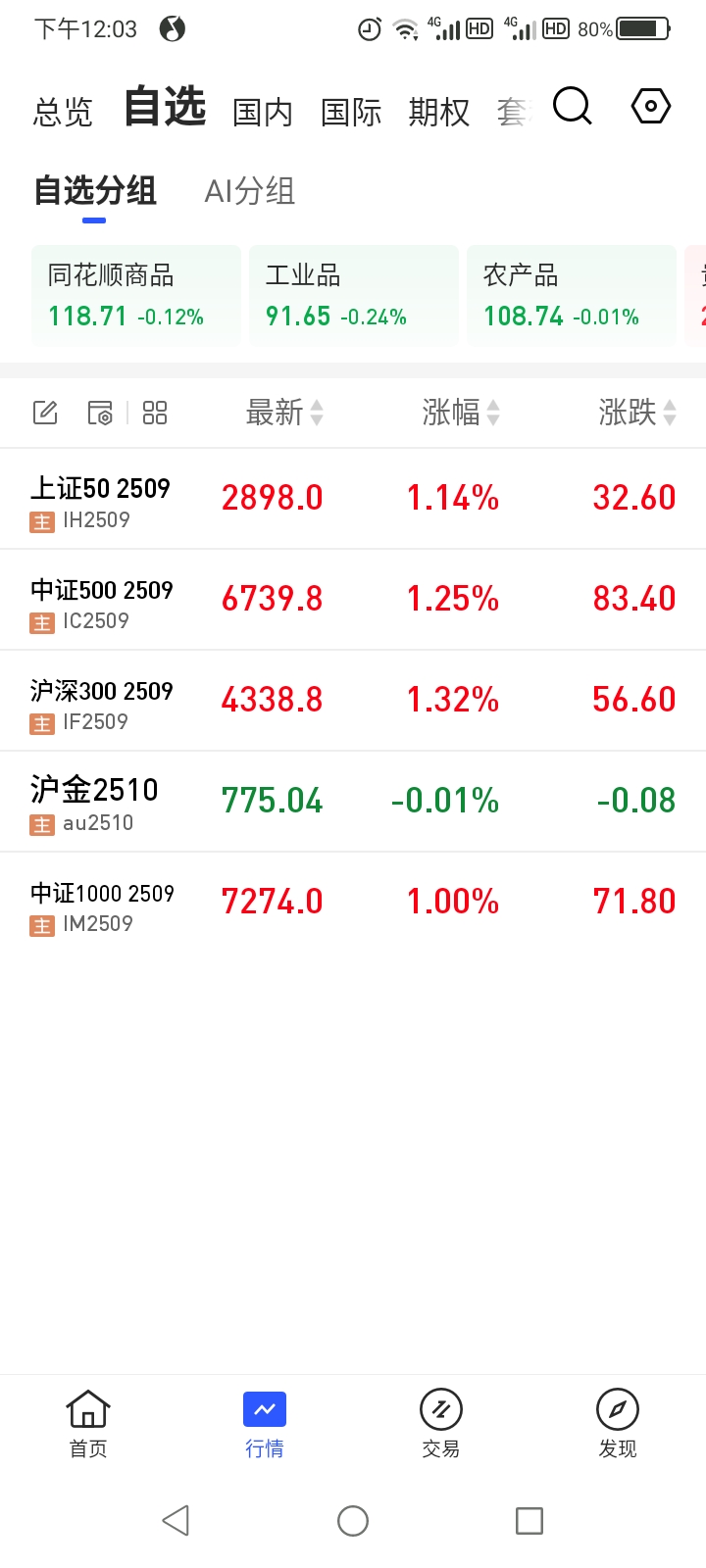Open the hexagon settings icon
Screen dimensions: 706x1568
(x=651, y=106)
